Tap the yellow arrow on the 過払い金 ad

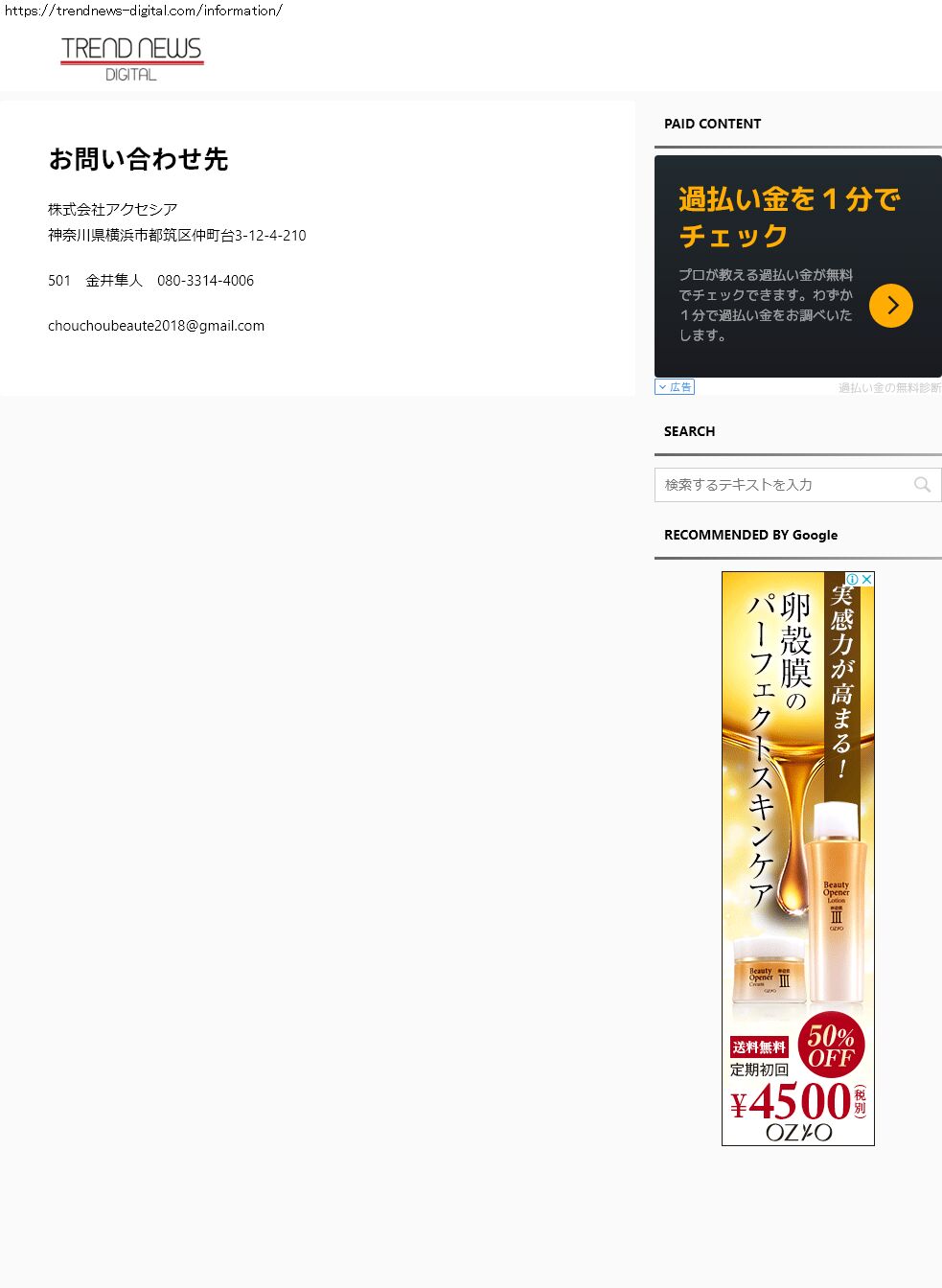pos(890,306)
